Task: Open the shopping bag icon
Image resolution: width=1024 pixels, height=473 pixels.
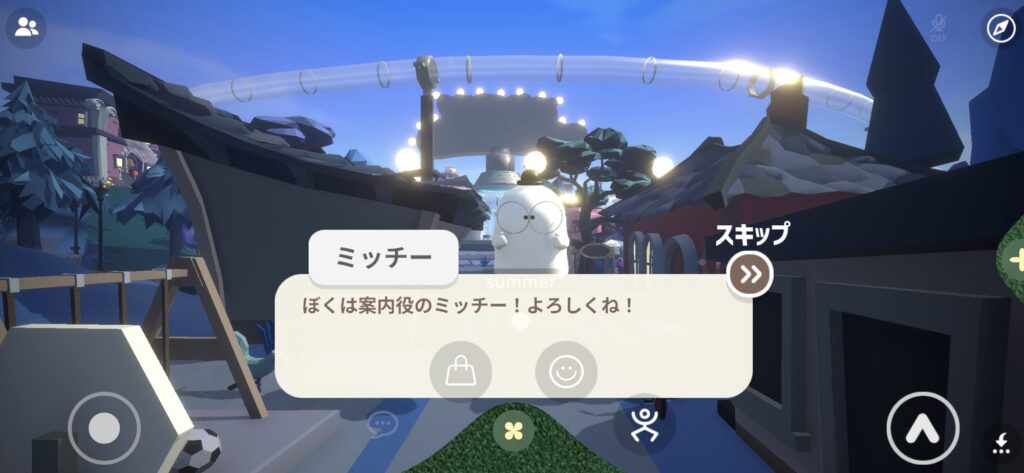Action: [x=460, y=372]
